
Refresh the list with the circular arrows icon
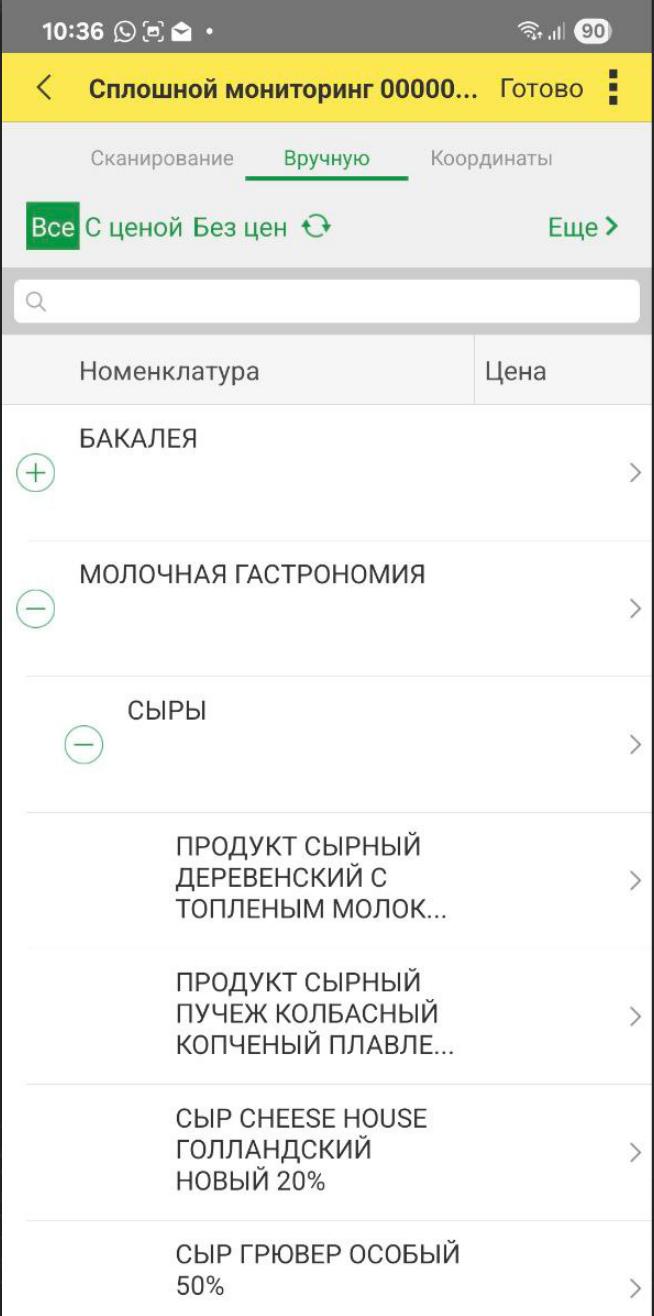(x=316, y=227)
